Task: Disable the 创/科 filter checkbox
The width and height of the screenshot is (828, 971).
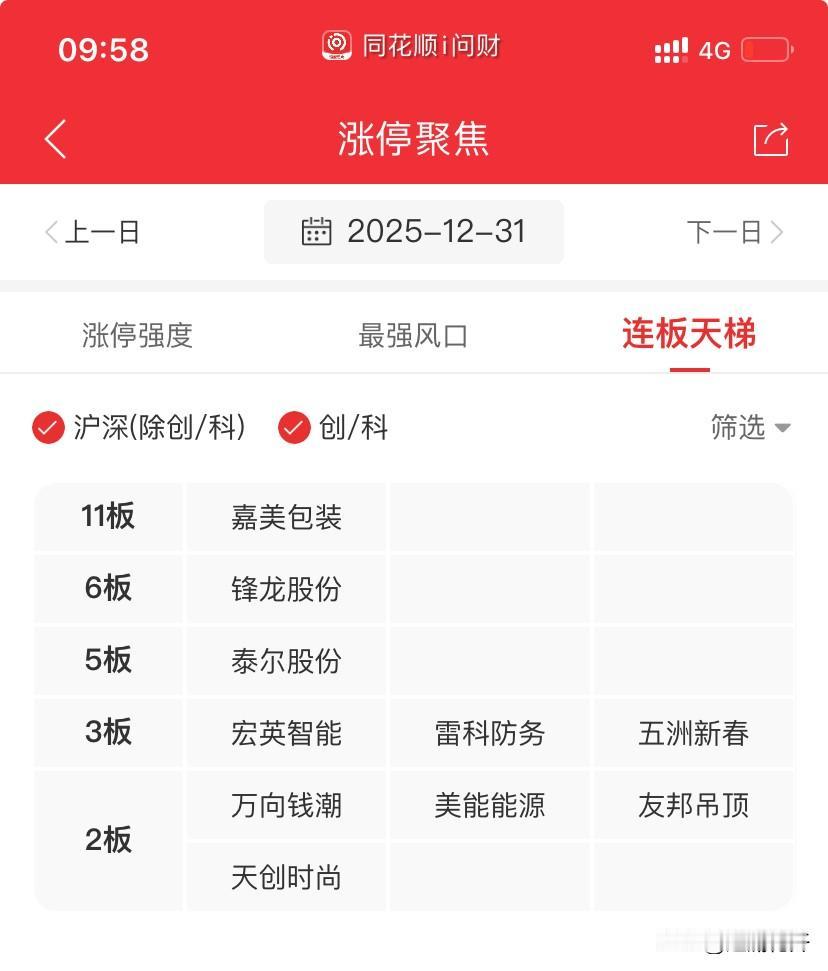Action: [x=294, y=428]
